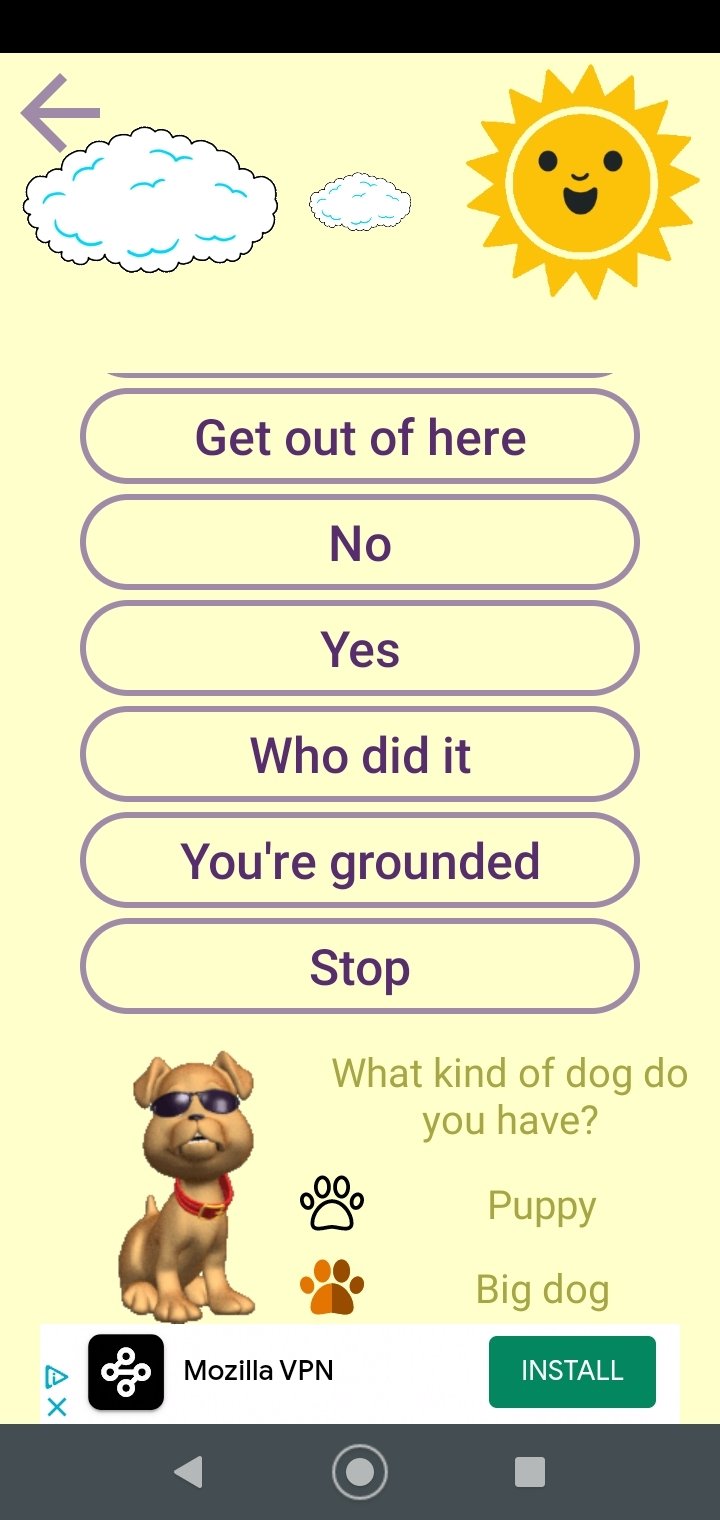Close the Mozilla VPN ad banner
The height and width of the screenshot is (1520, 720).
(x=57, y=1407)
